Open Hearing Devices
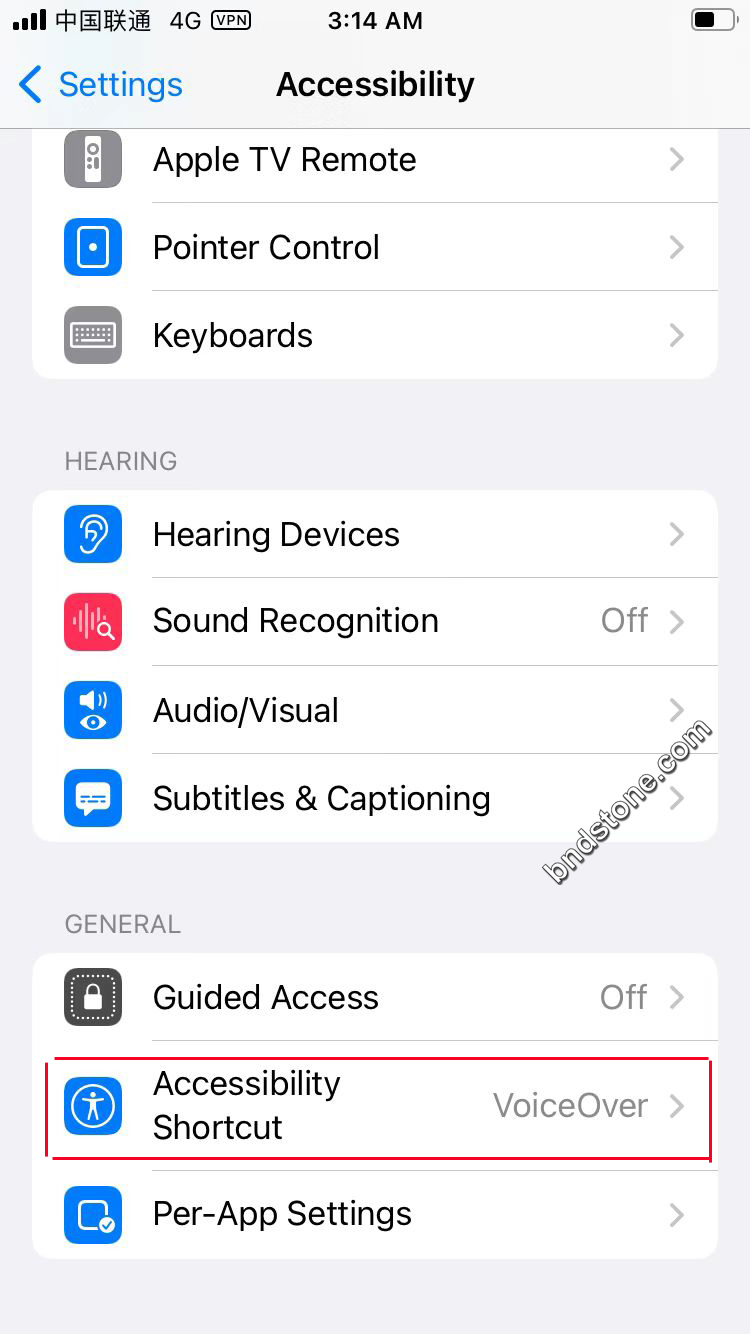 [x=375, y=534]
